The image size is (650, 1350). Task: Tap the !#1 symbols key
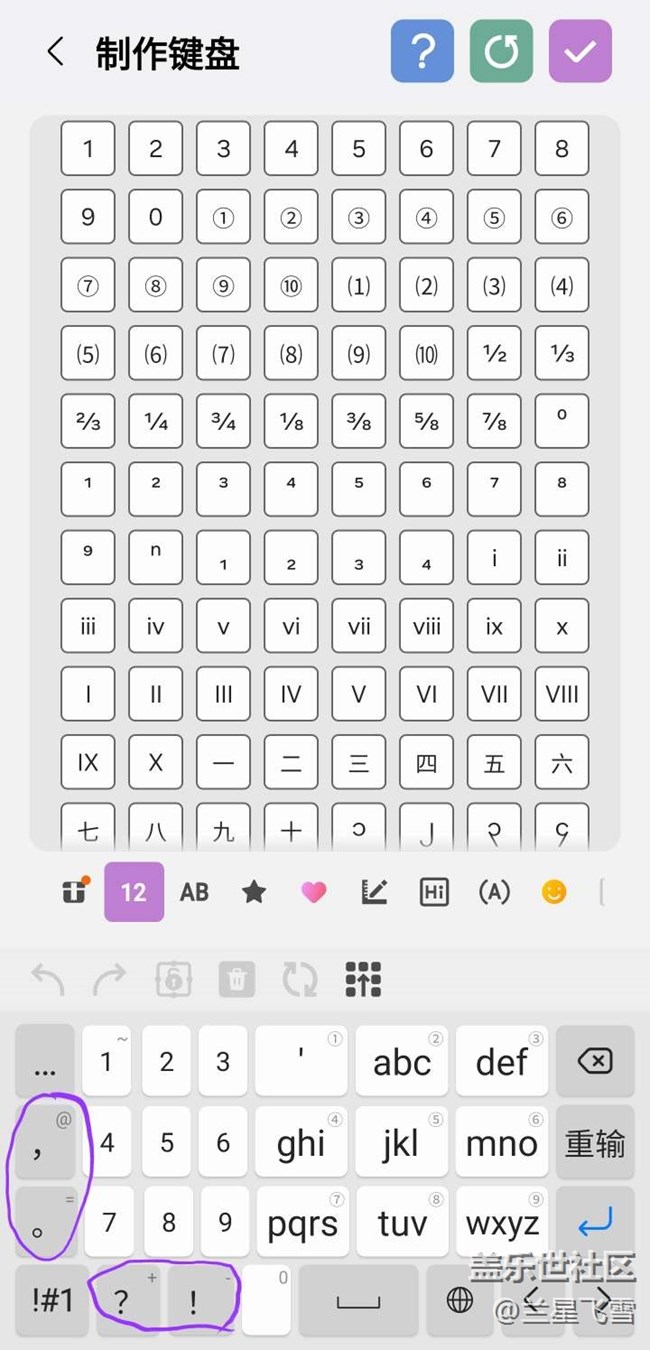point(52,1300)
